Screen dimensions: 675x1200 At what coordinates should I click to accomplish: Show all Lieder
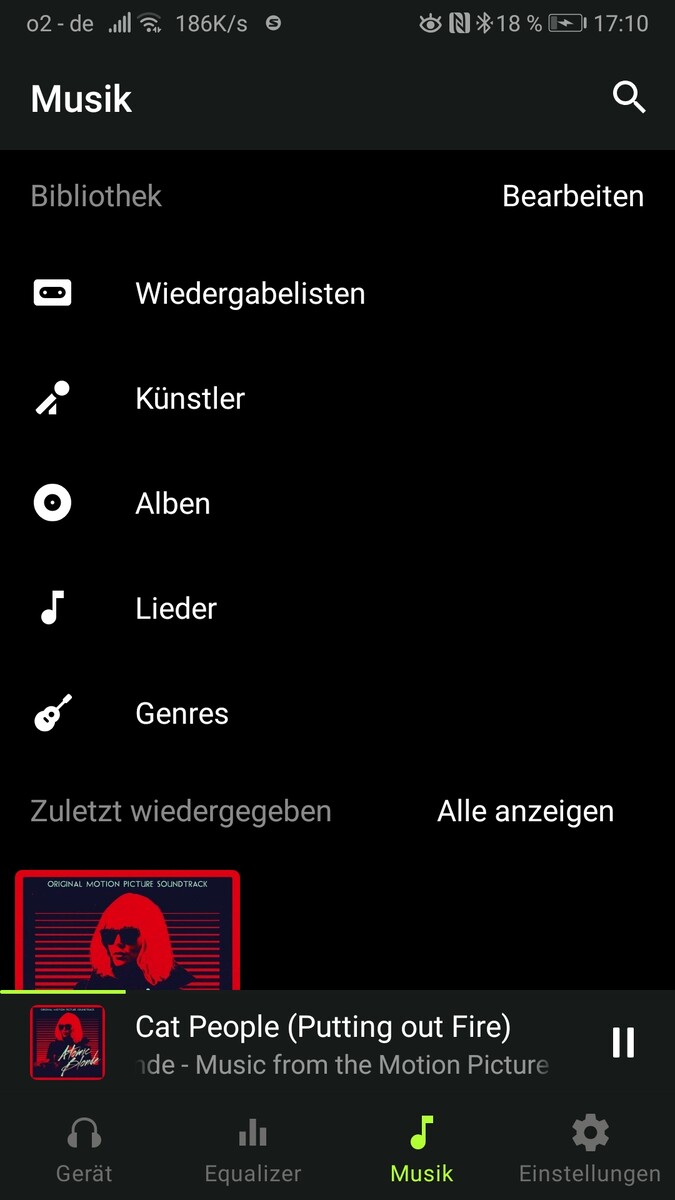tap(176, 609)
